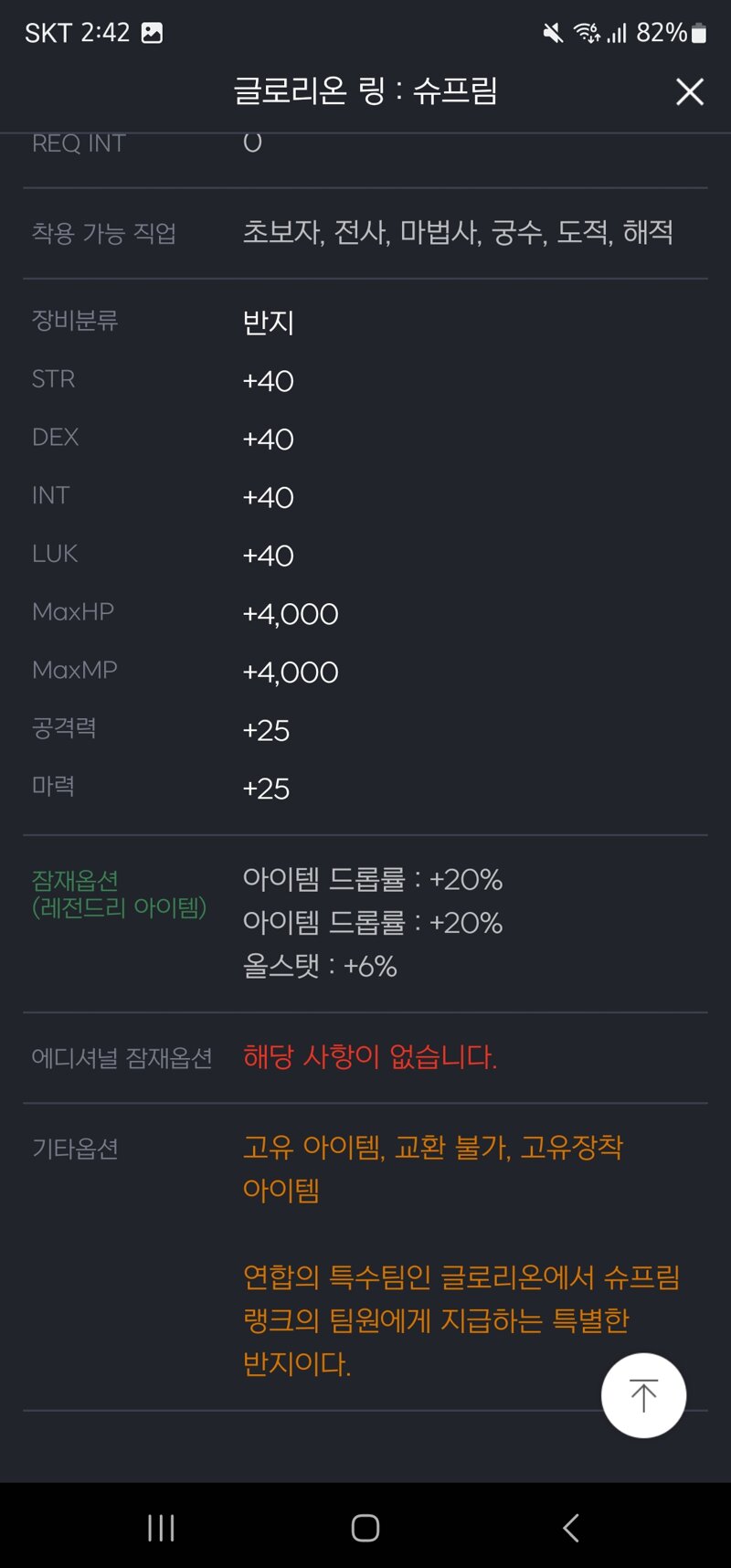Go to the home screen
Viewport: 731px width, 1568px height.
click(365, 1527)
